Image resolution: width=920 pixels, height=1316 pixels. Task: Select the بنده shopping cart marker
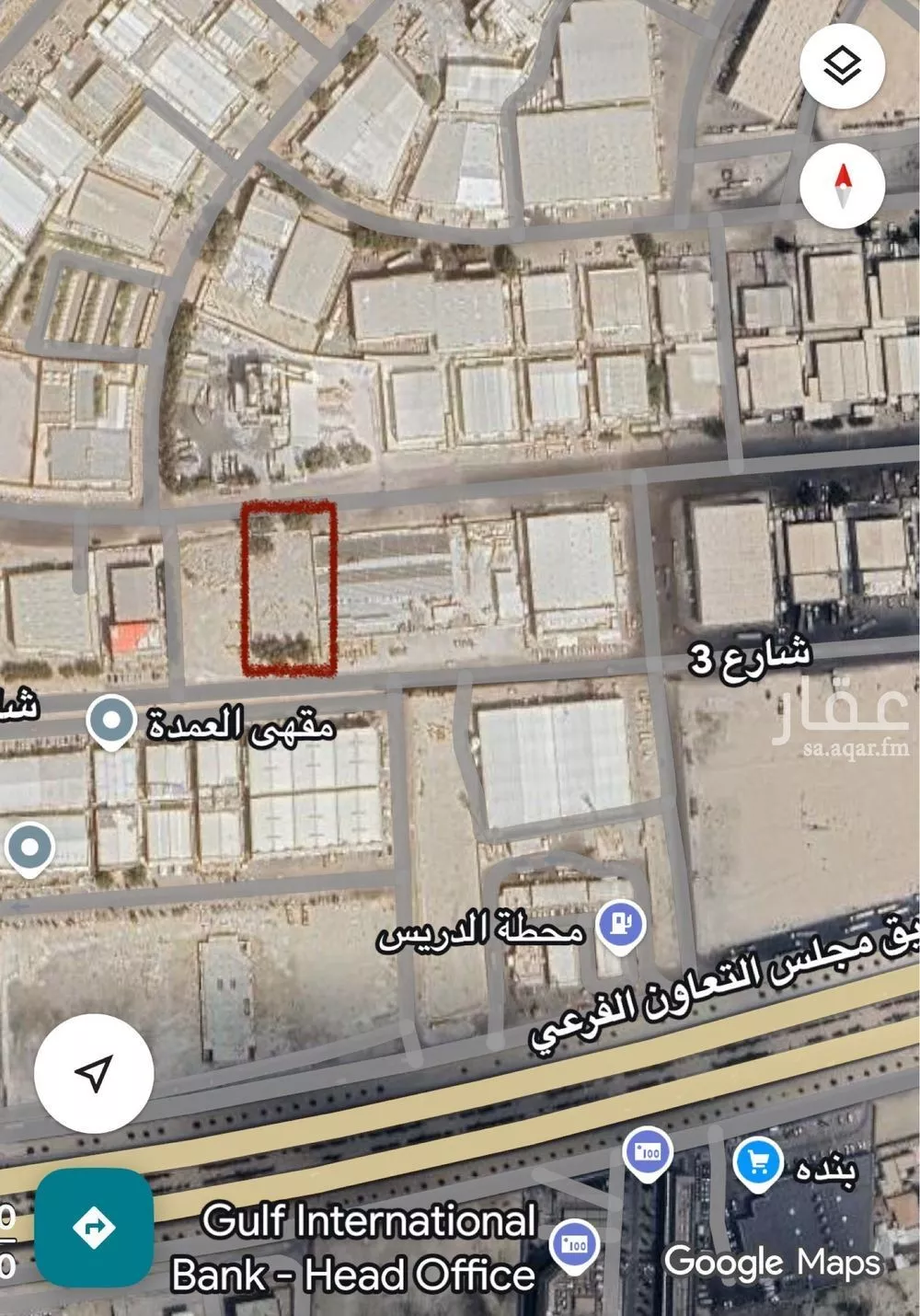(757, 1165)
